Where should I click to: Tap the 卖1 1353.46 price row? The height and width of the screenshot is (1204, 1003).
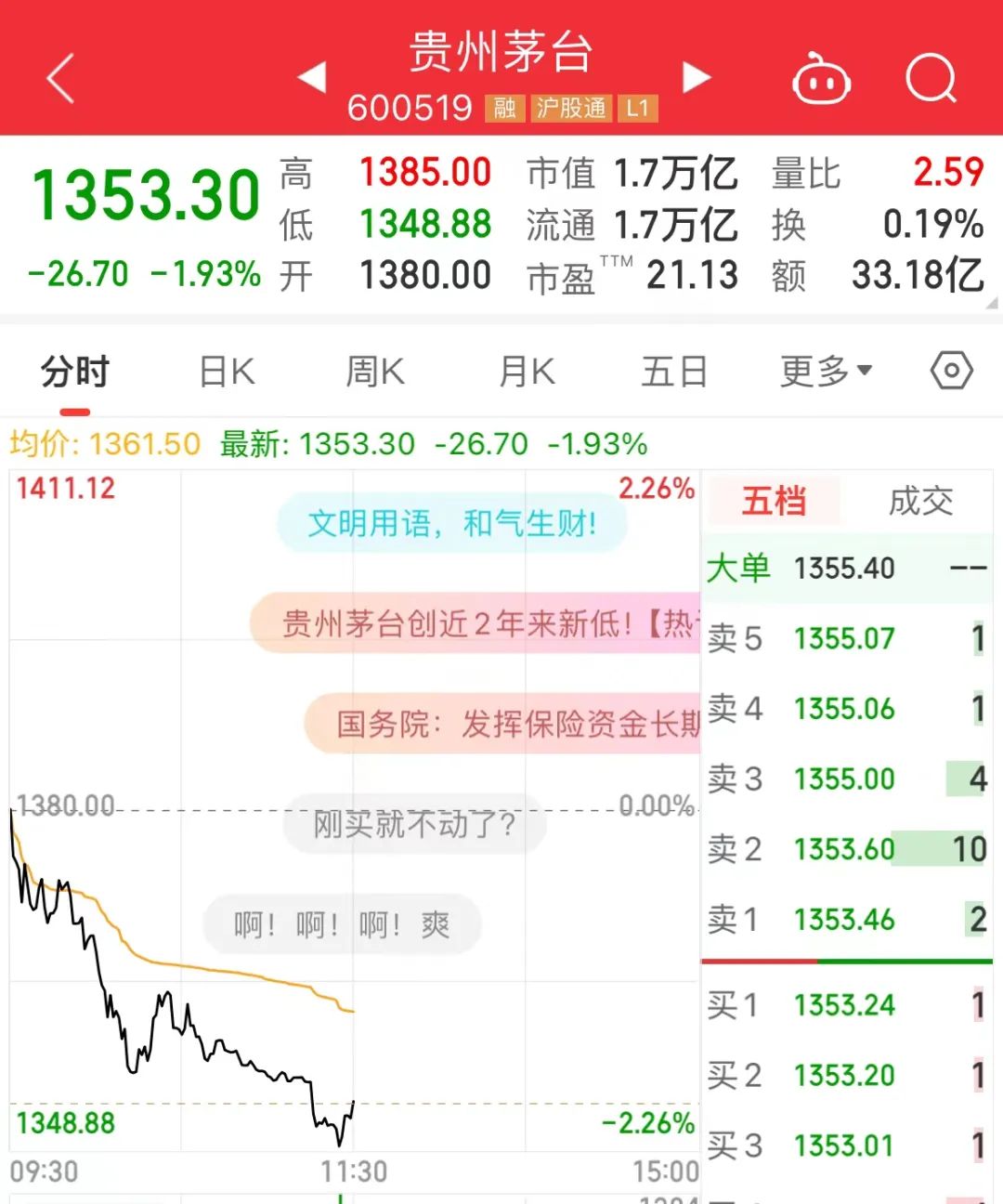coord(845,920)
